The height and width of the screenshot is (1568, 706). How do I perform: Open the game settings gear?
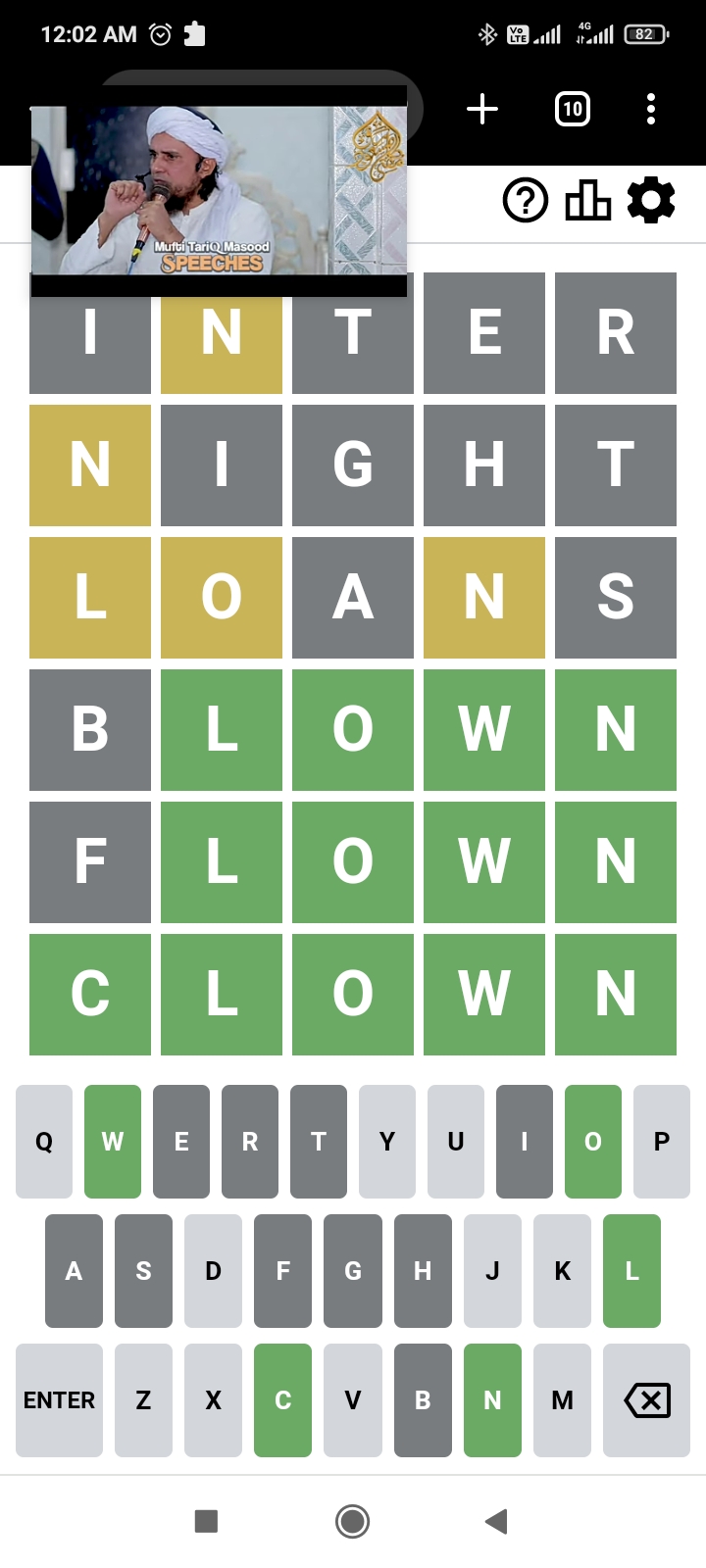point(651,201)
